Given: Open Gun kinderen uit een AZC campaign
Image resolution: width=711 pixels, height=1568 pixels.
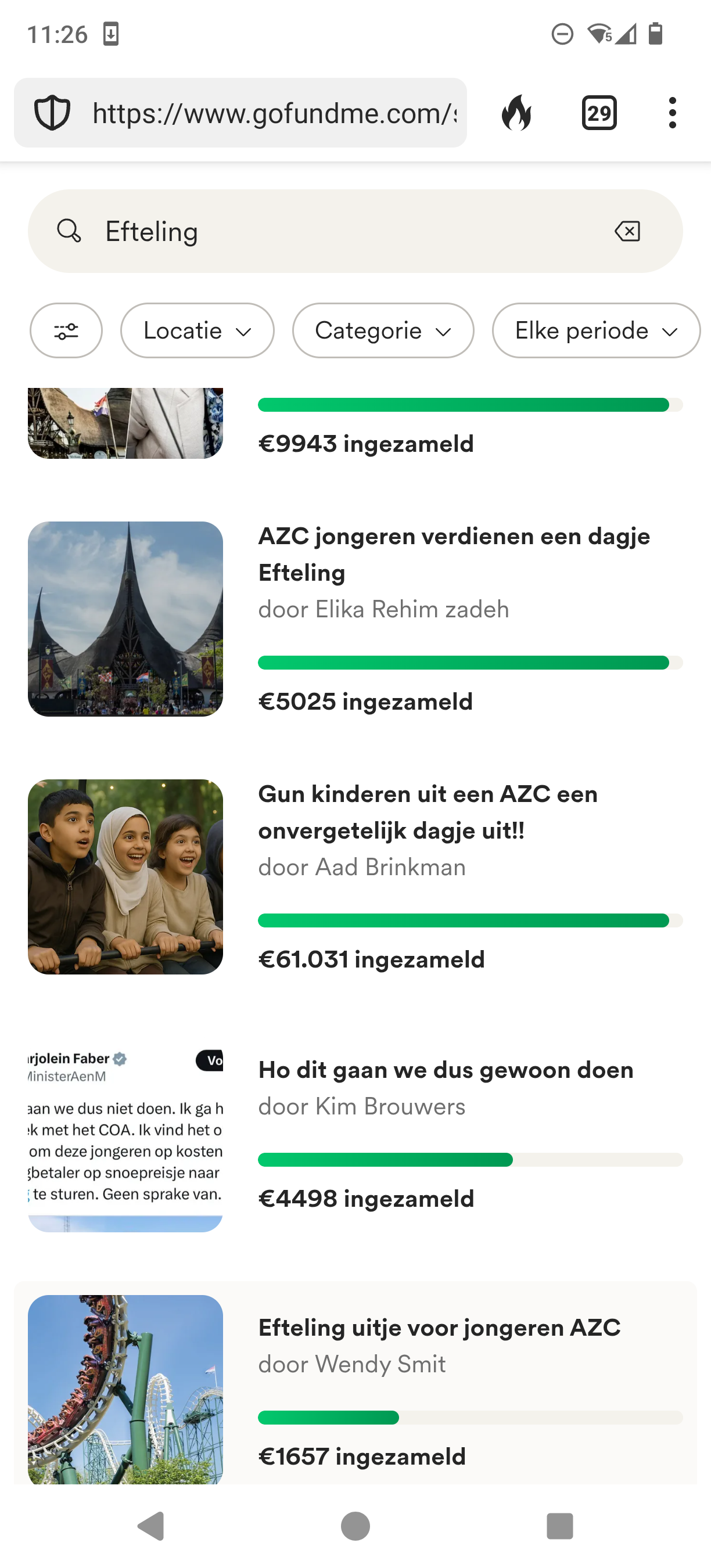Looking at the screenshot, I should (355, 876).
